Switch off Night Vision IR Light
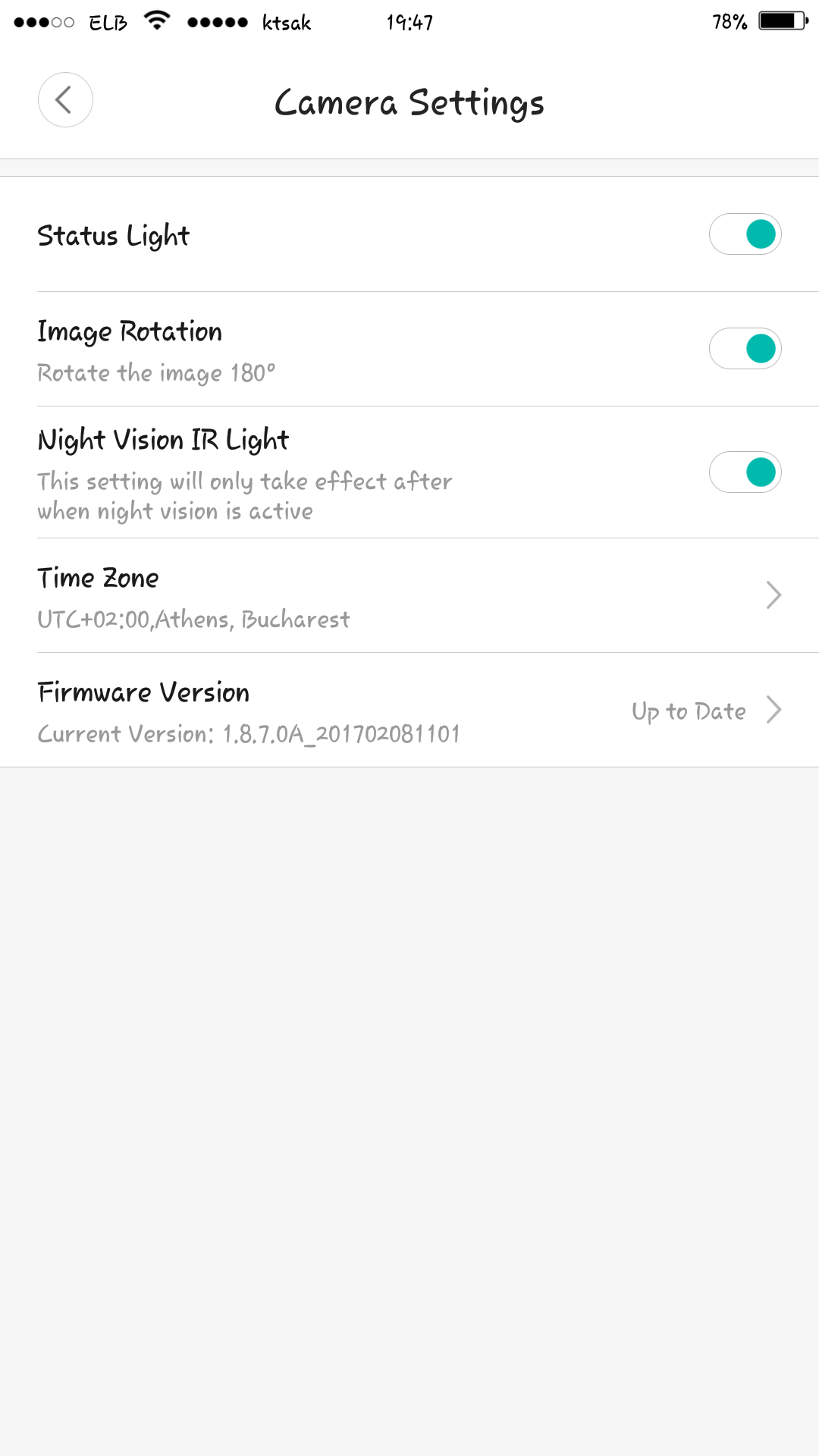The image size is (819, 1456). (745, 472)
